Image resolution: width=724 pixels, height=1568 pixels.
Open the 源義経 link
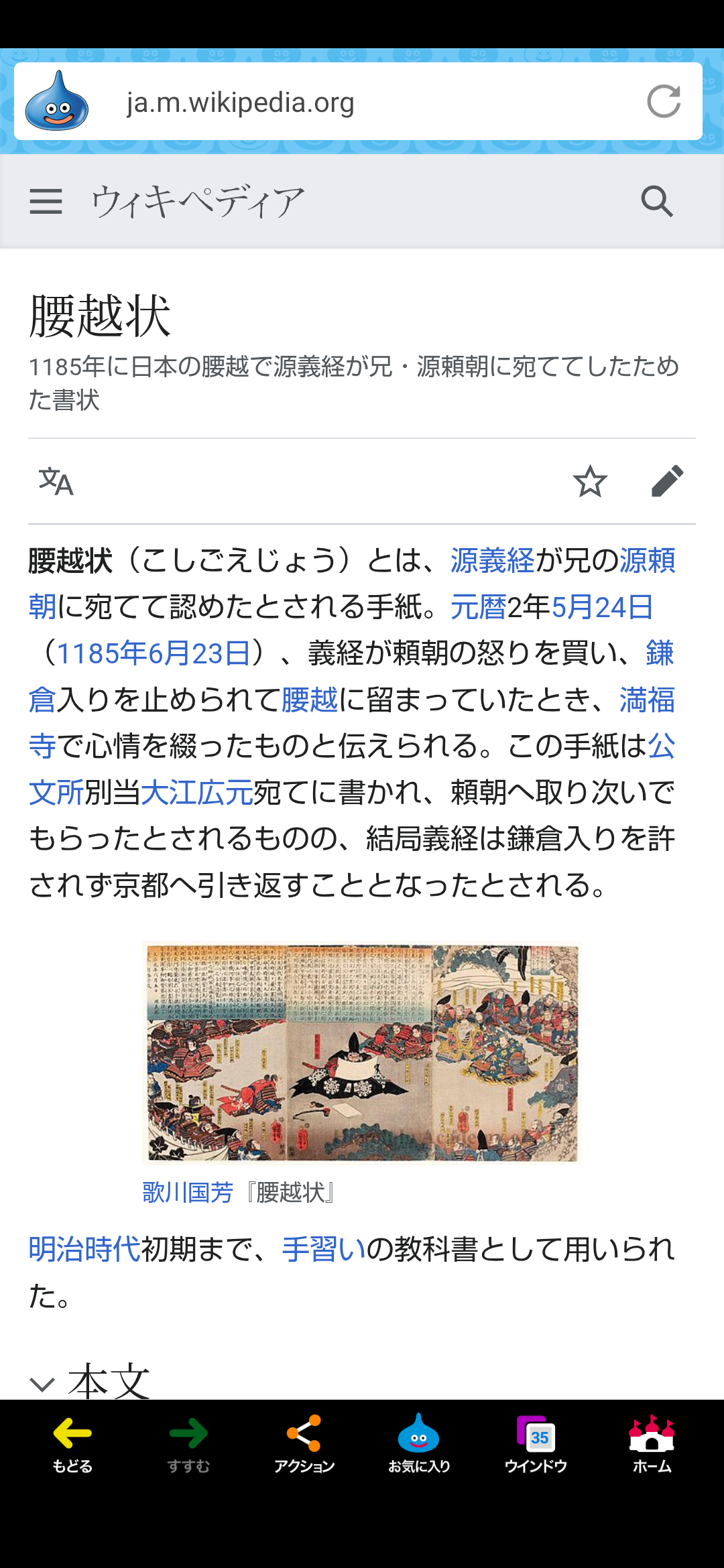point(492,561)
